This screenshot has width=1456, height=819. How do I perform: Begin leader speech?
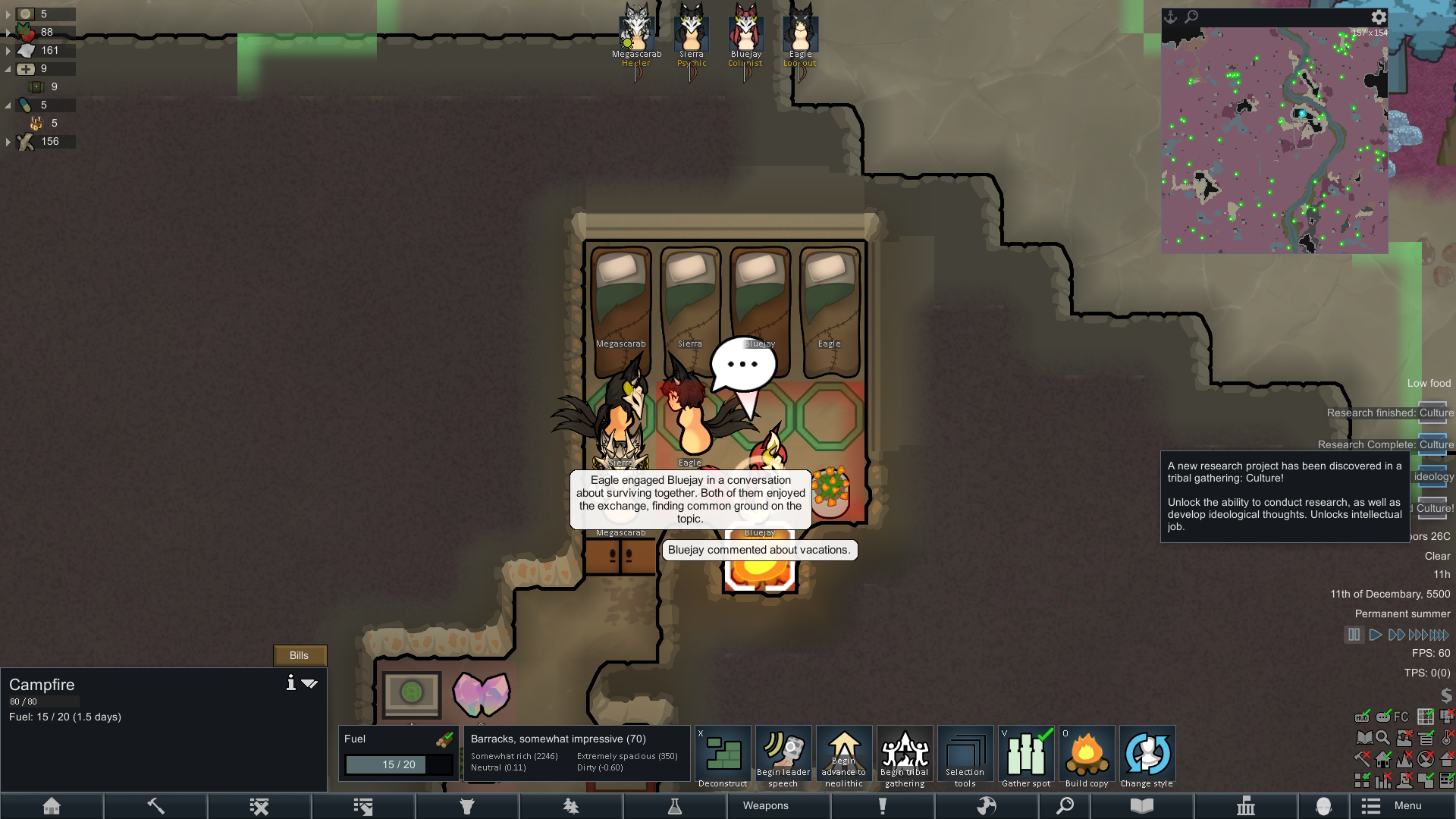click(783, 757)
